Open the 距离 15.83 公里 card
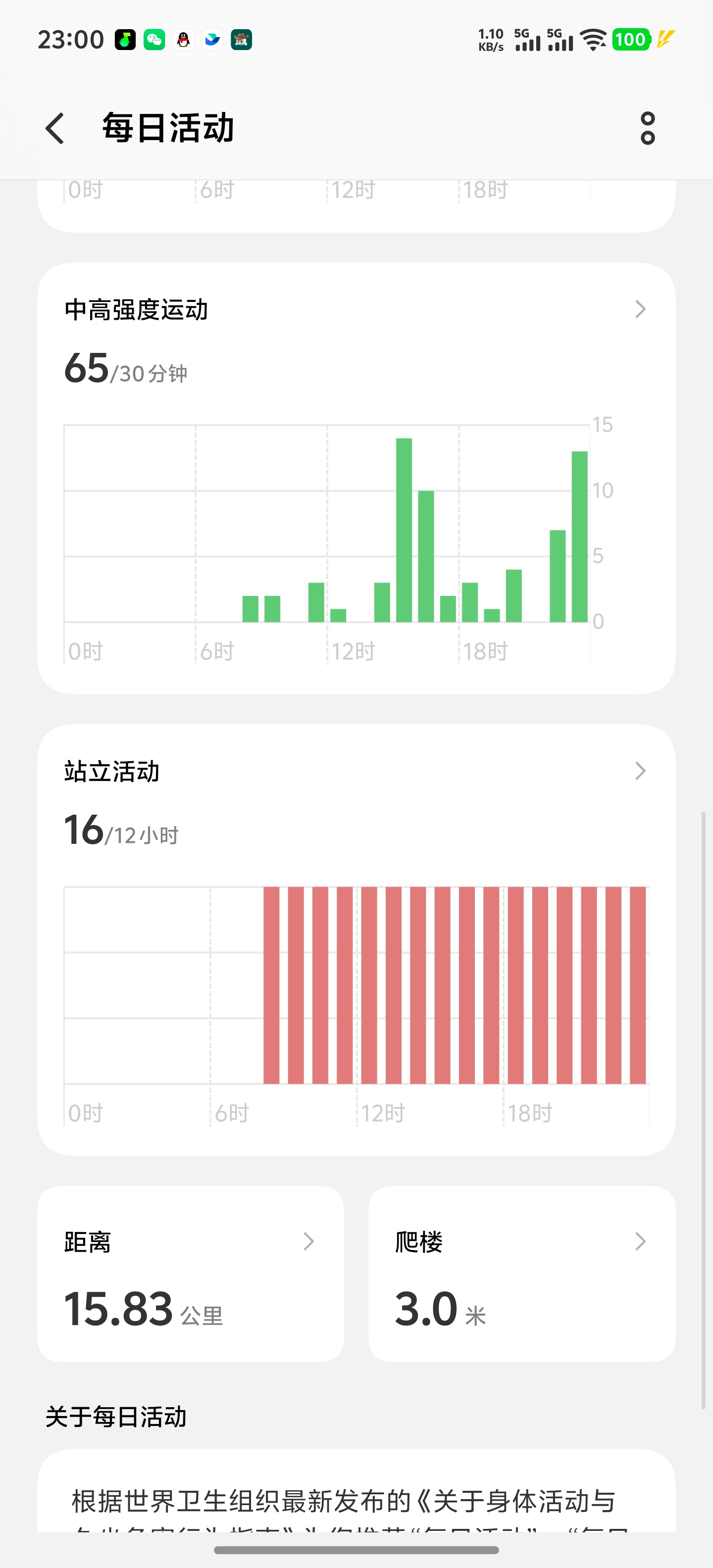 pos(191,1274)
